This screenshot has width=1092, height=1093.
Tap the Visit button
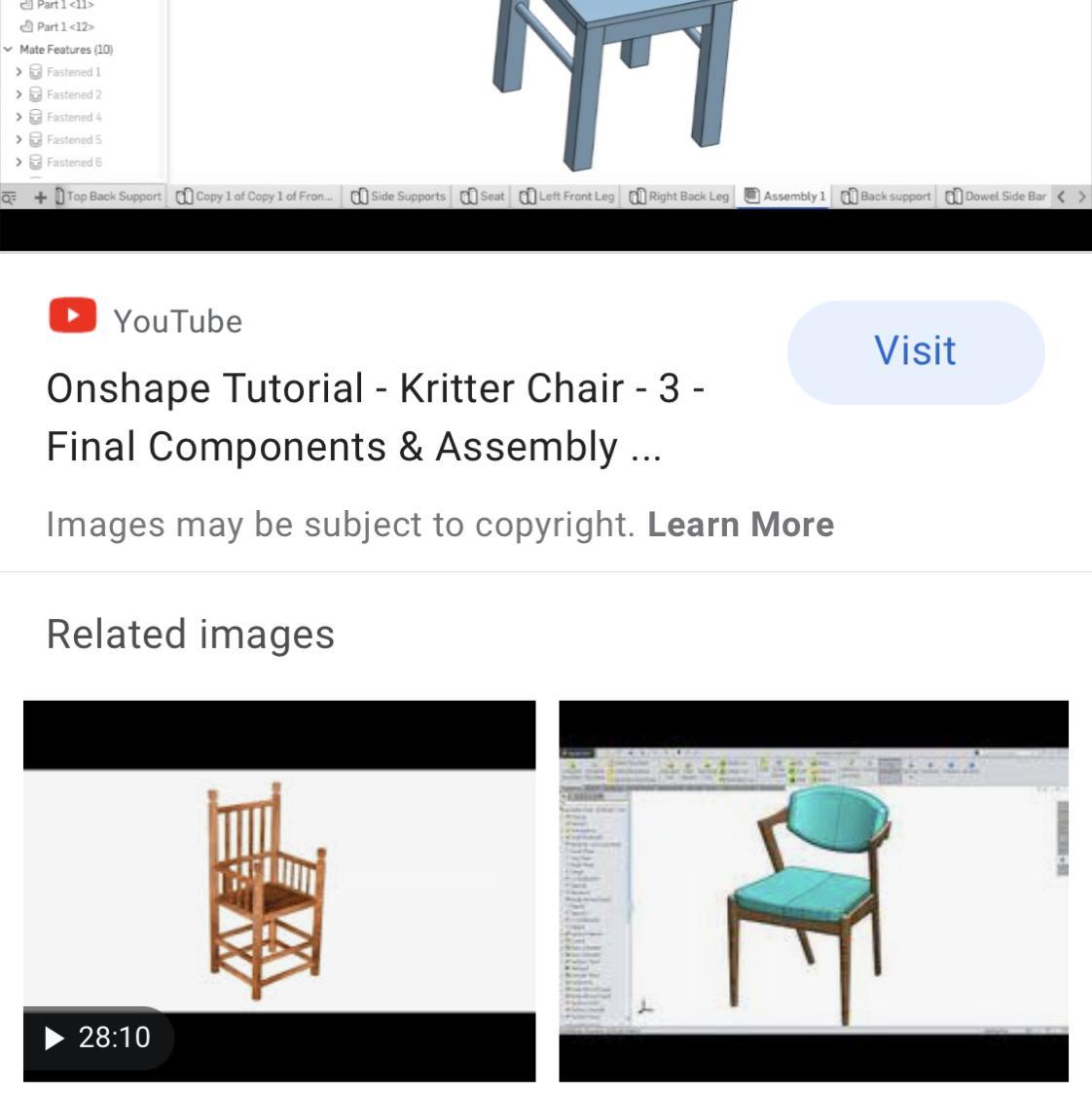click(x=915, y=351)
